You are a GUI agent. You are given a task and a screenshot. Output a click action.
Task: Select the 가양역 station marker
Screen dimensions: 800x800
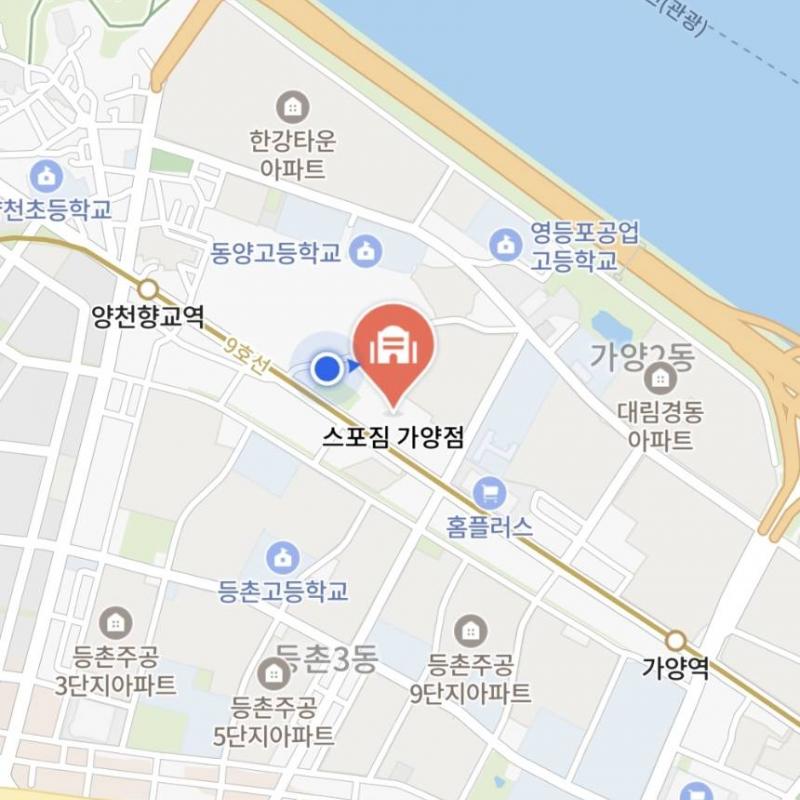[x=676, y=640]
